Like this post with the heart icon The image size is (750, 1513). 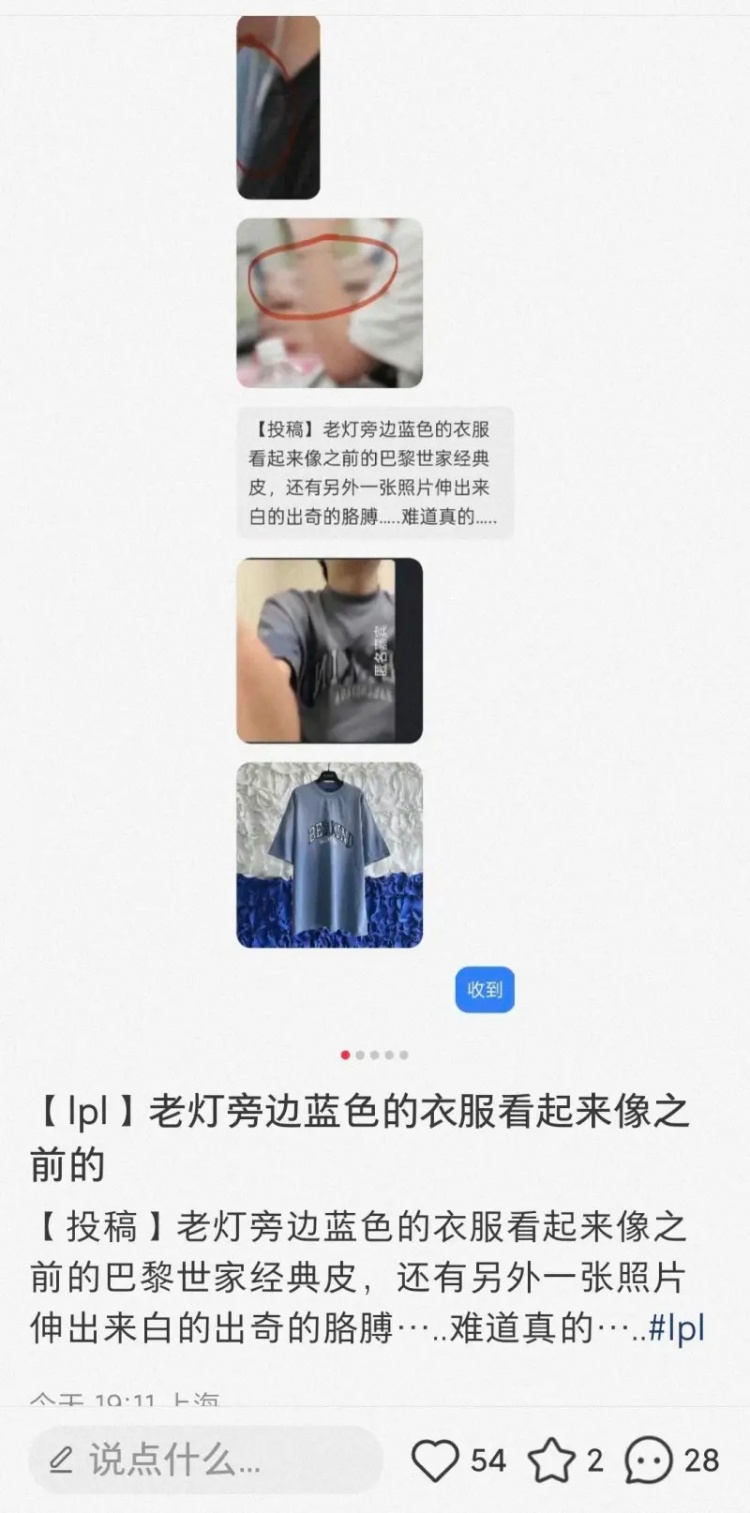point(435,1461)
